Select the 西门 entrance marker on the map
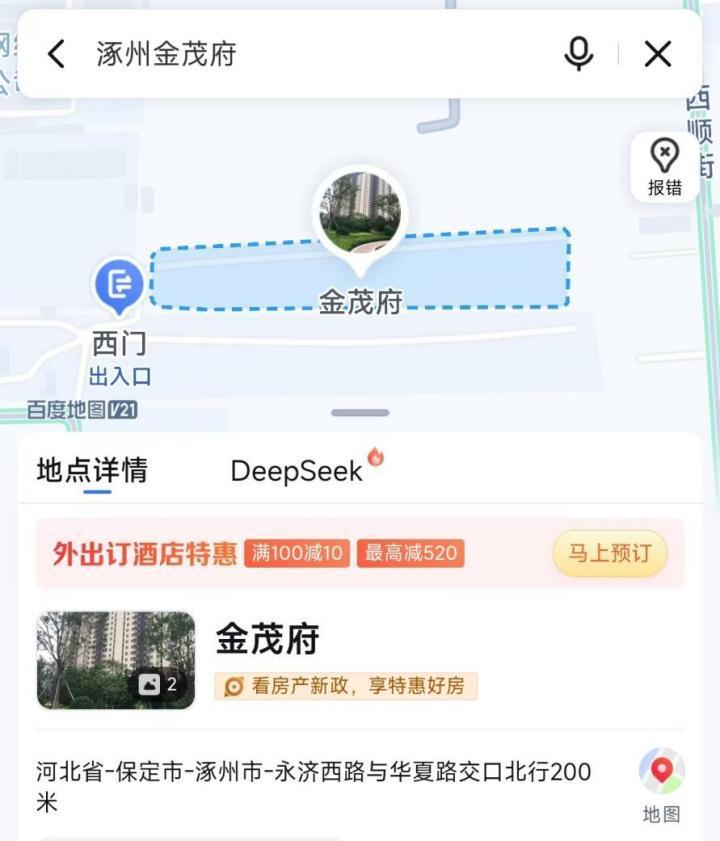 (x=120, y=286)
